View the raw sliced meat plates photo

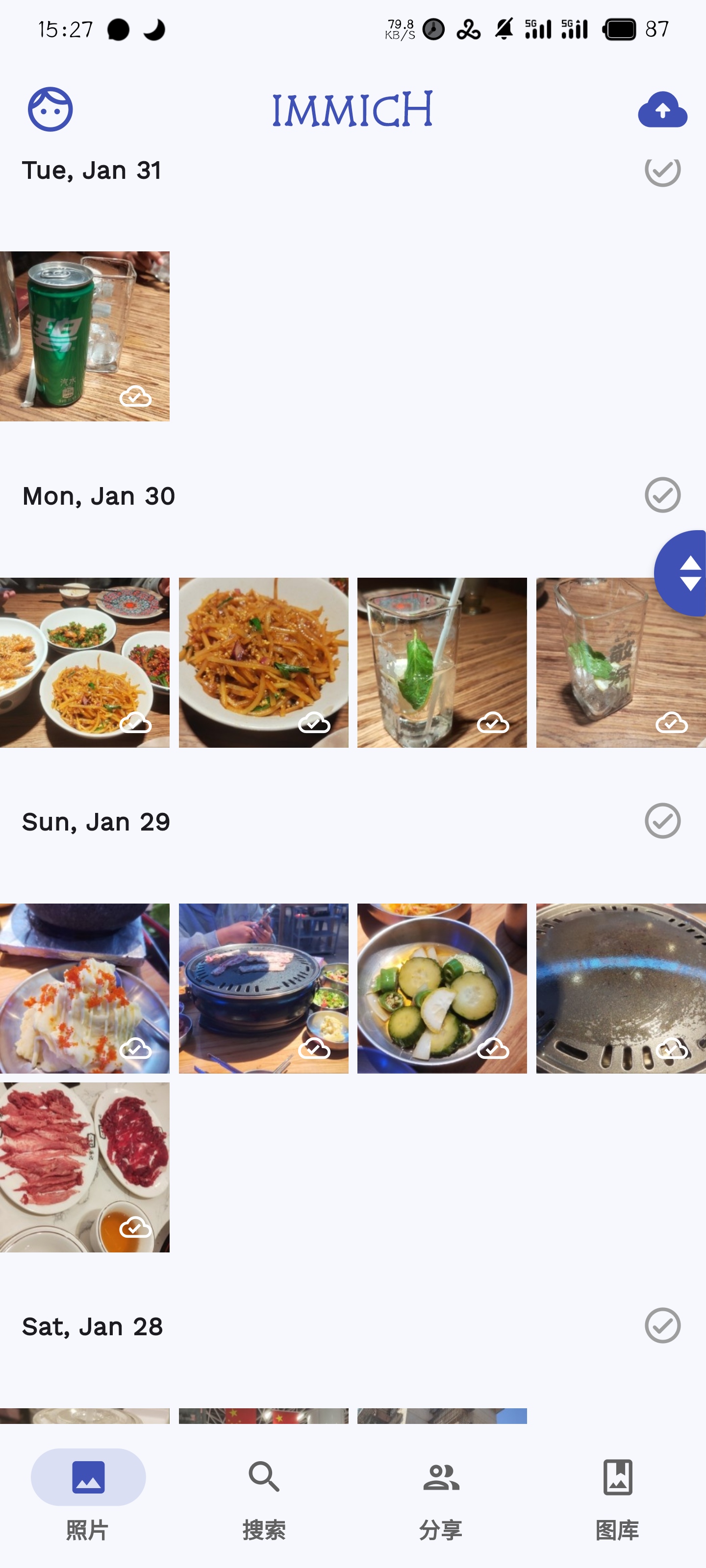click(85, 1167)
